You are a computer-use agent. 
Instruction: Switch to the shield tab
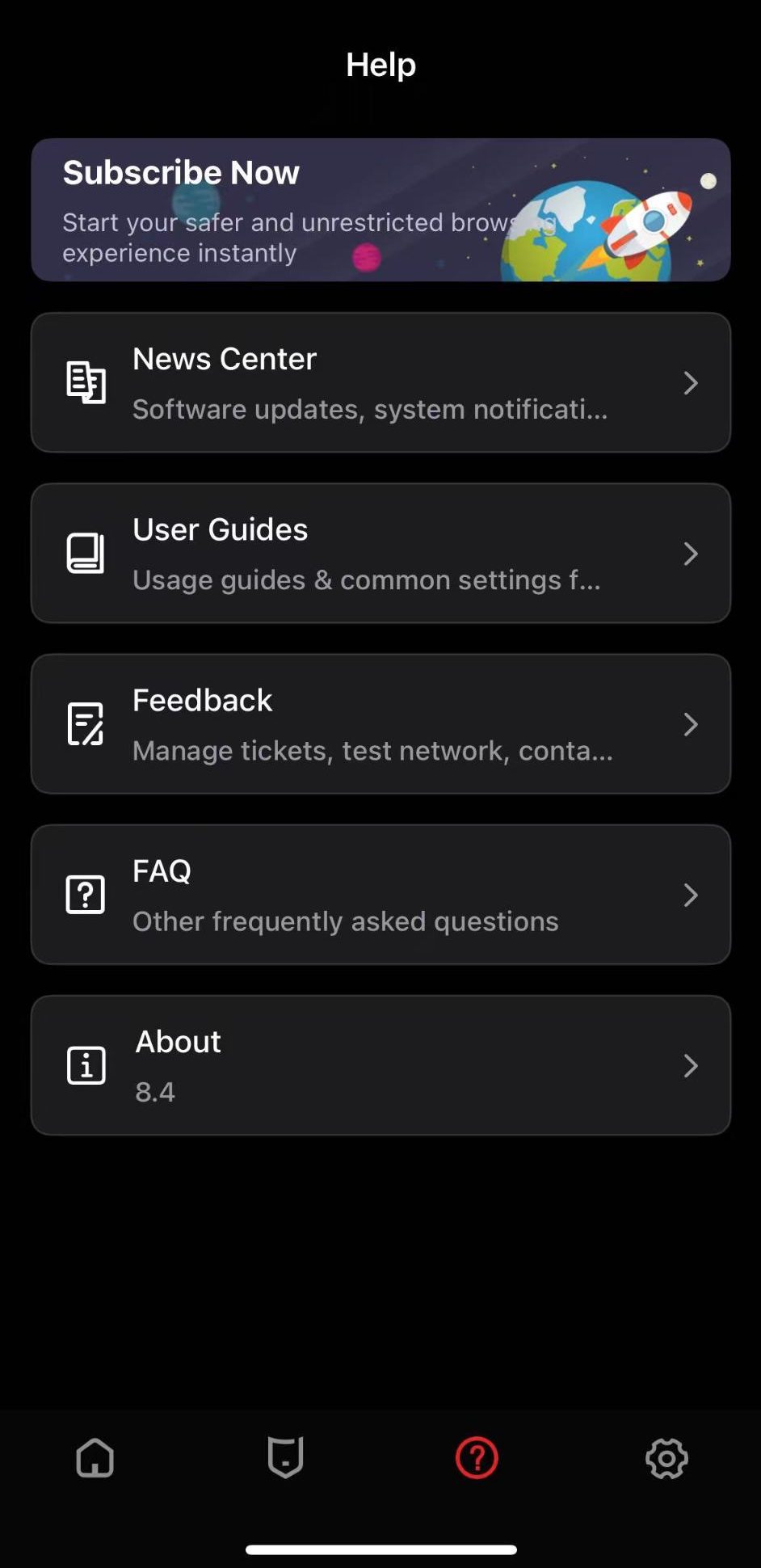[x=285, y=1458]
